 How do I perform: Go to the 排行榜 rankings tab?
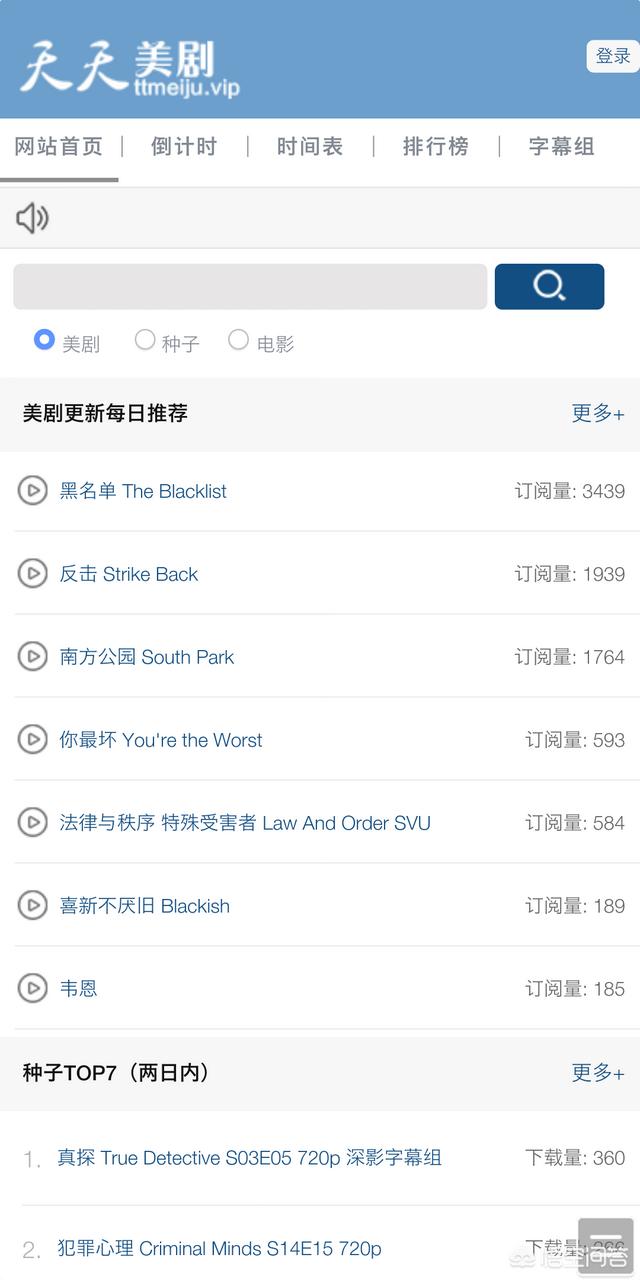tap(436, 146)
